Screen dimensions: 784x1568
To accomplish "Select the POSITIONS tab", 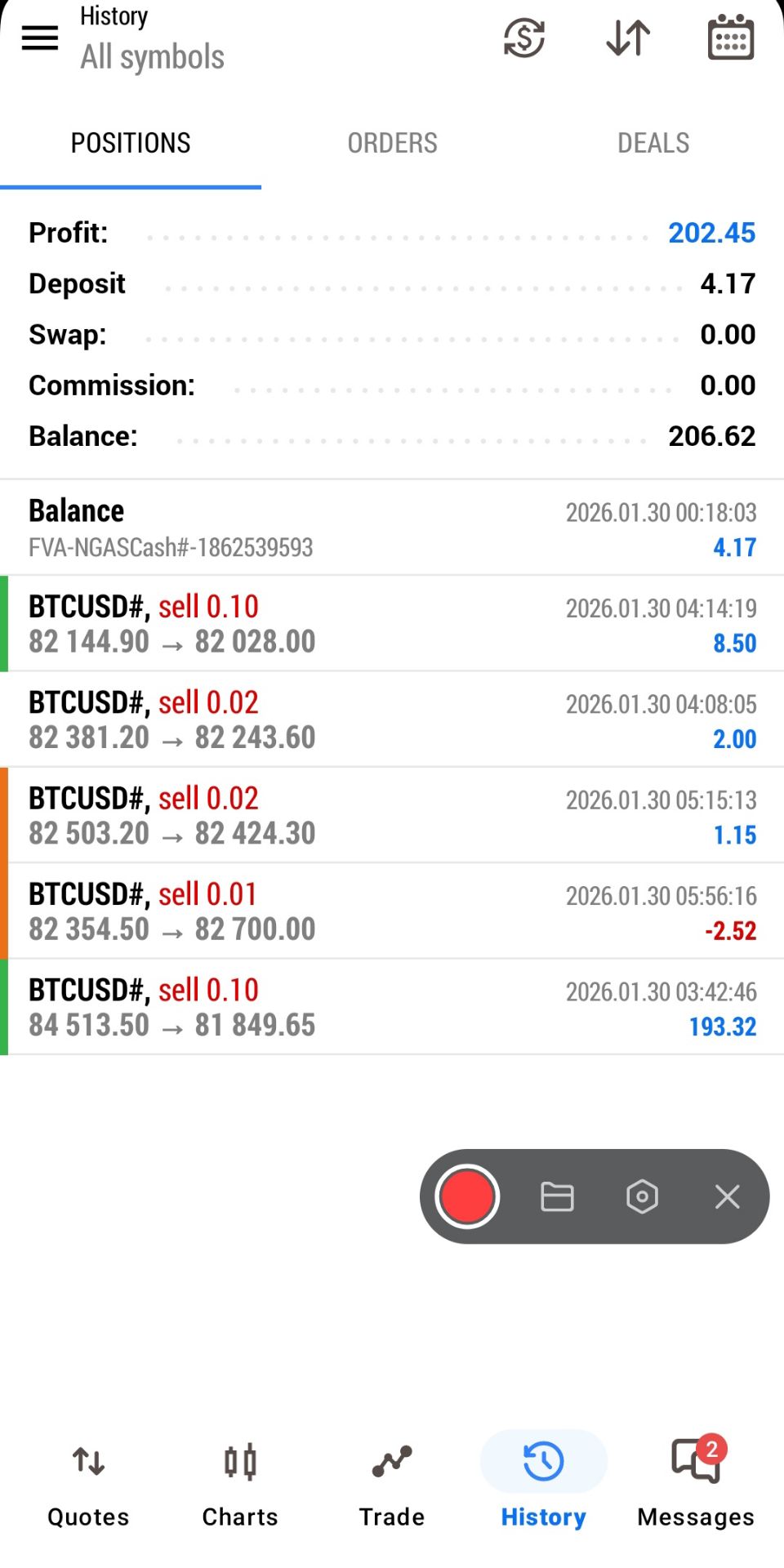I will 131,143.
